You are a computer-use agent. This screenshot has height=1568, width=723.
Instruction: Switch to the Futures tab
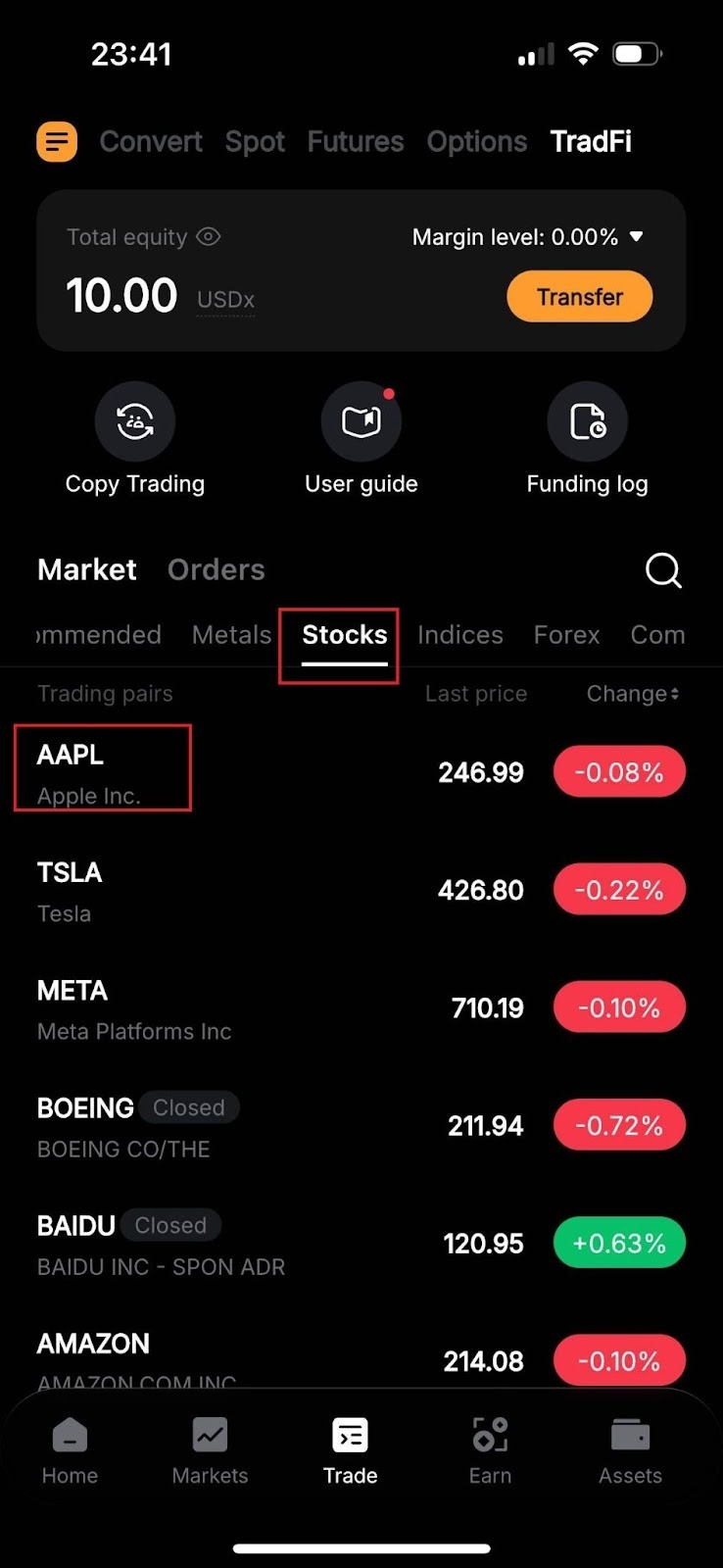tap(356, 141)
